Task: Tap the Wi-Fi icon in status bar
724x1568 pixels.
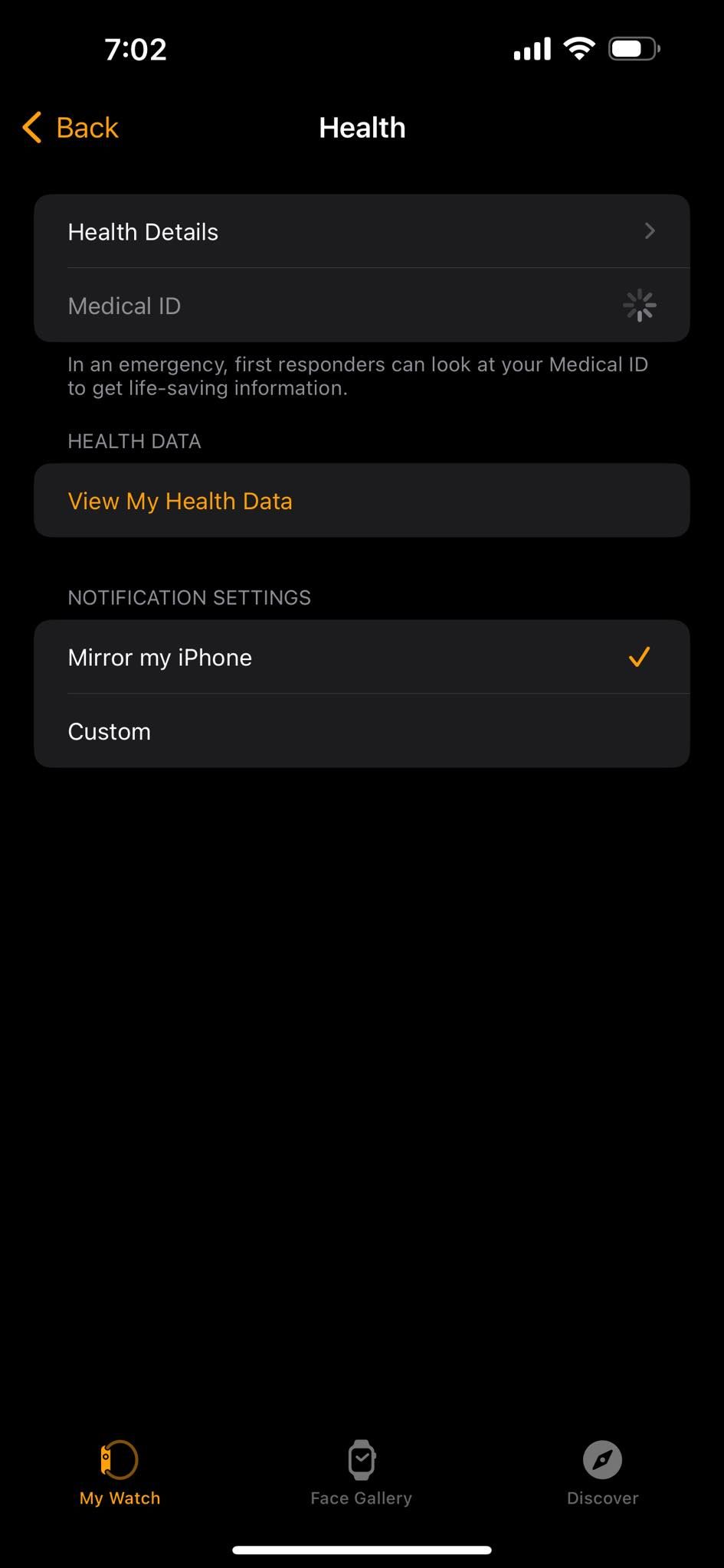Action: click(578, 47)
